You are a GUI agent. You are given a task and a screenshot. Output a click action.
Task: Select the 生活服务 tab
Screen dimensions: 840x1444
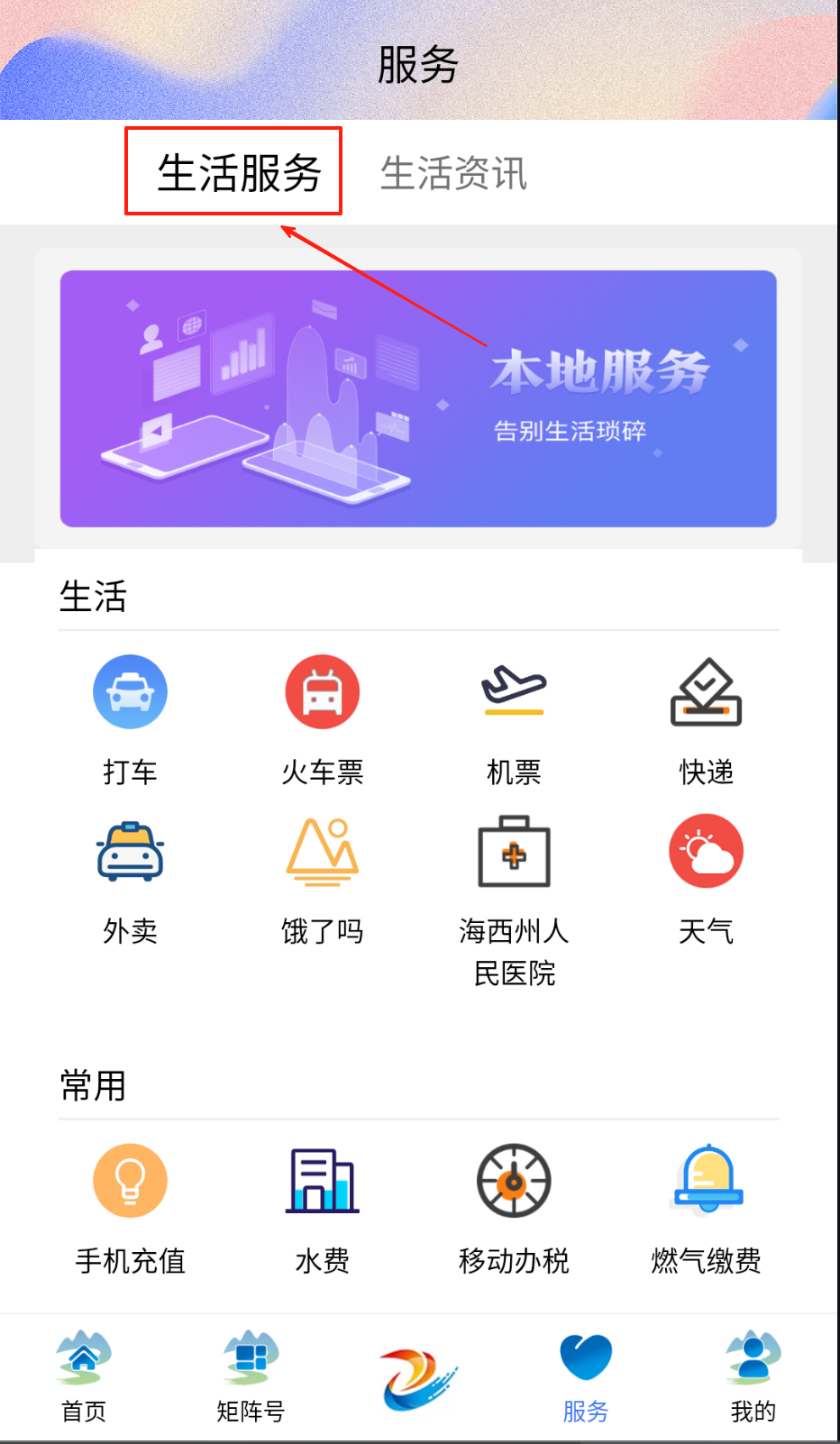click(x=239, y=173)
